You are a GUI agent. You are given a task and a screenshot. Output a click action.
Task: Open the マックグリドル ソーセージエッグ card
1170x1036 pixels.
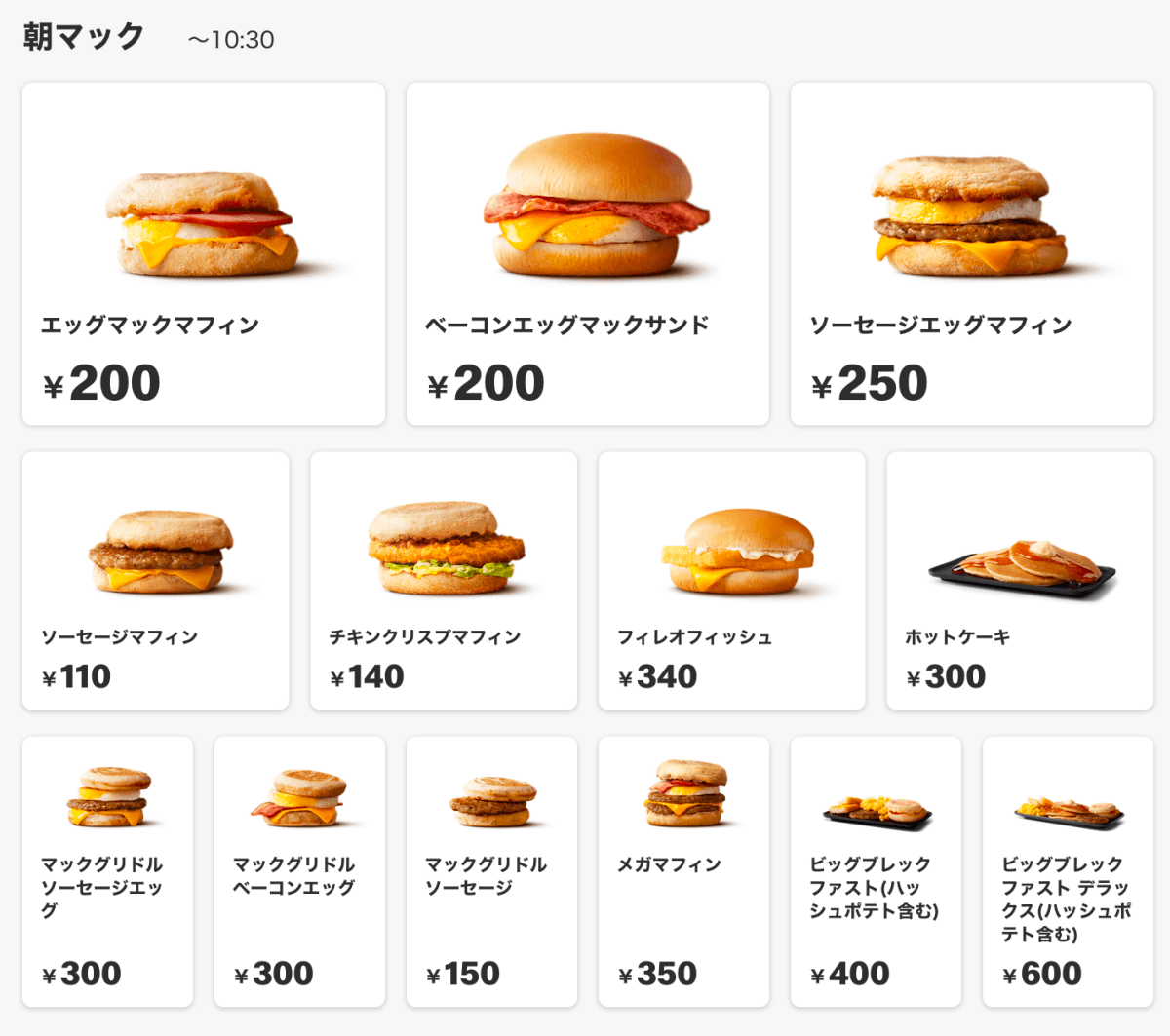pos(107,870)
